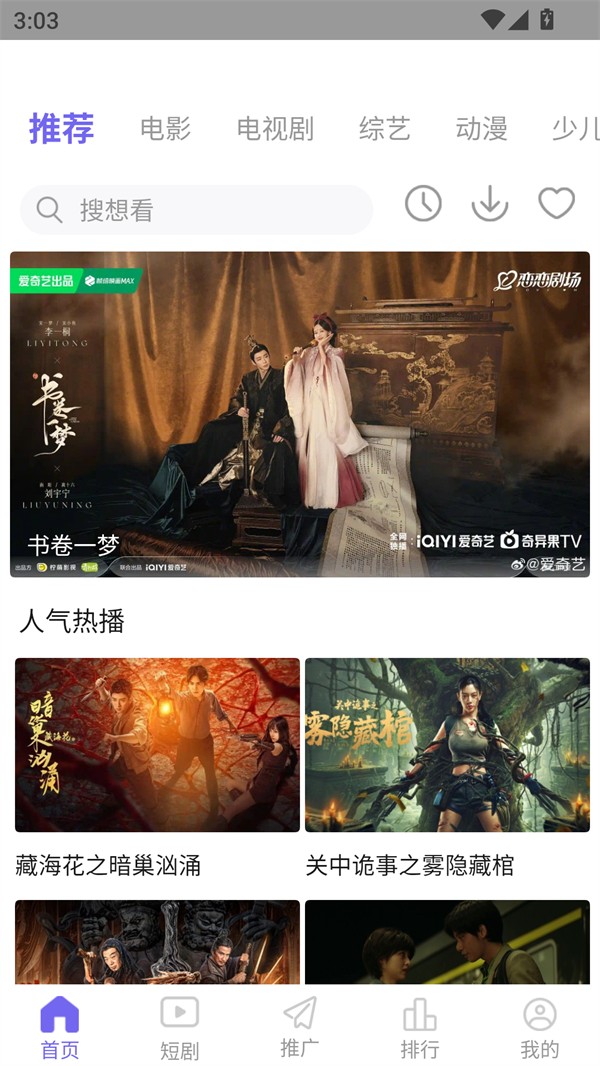Open the favorites heart icon
The image size is (600, 1066).
[x=557, y=204]
